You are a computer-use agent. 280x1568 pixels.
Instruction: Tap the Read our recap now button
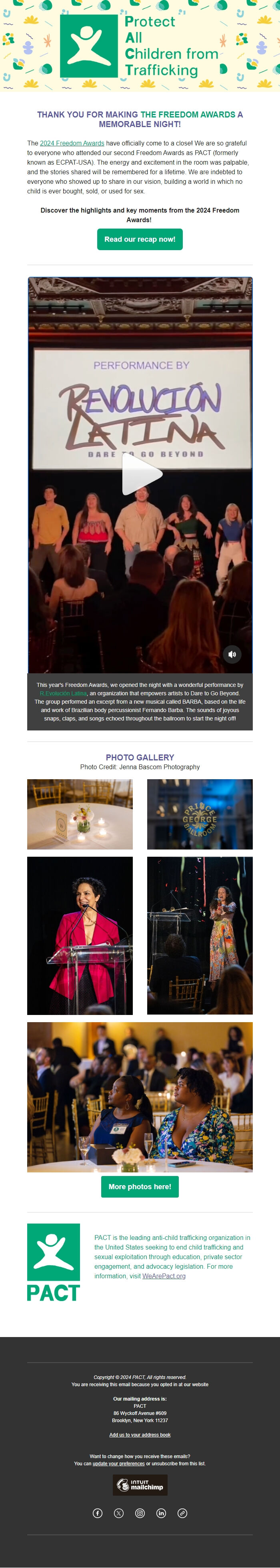pyautogui.click(x=139, y=239)
